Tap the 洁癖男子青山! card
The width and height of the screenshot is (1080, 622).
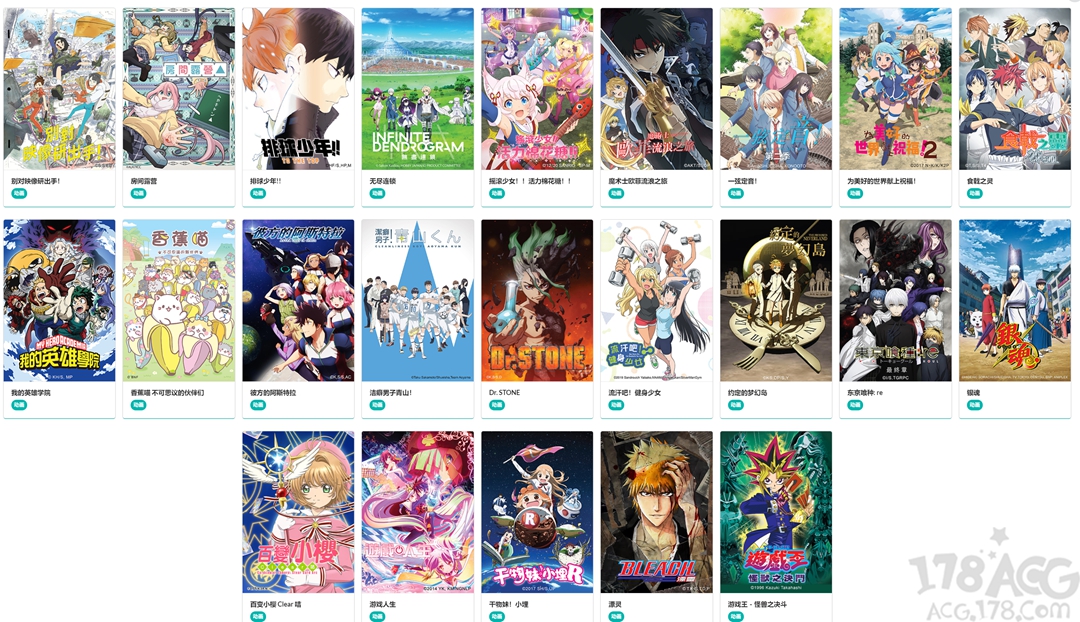pyautogui.click(x=418, y=301)
